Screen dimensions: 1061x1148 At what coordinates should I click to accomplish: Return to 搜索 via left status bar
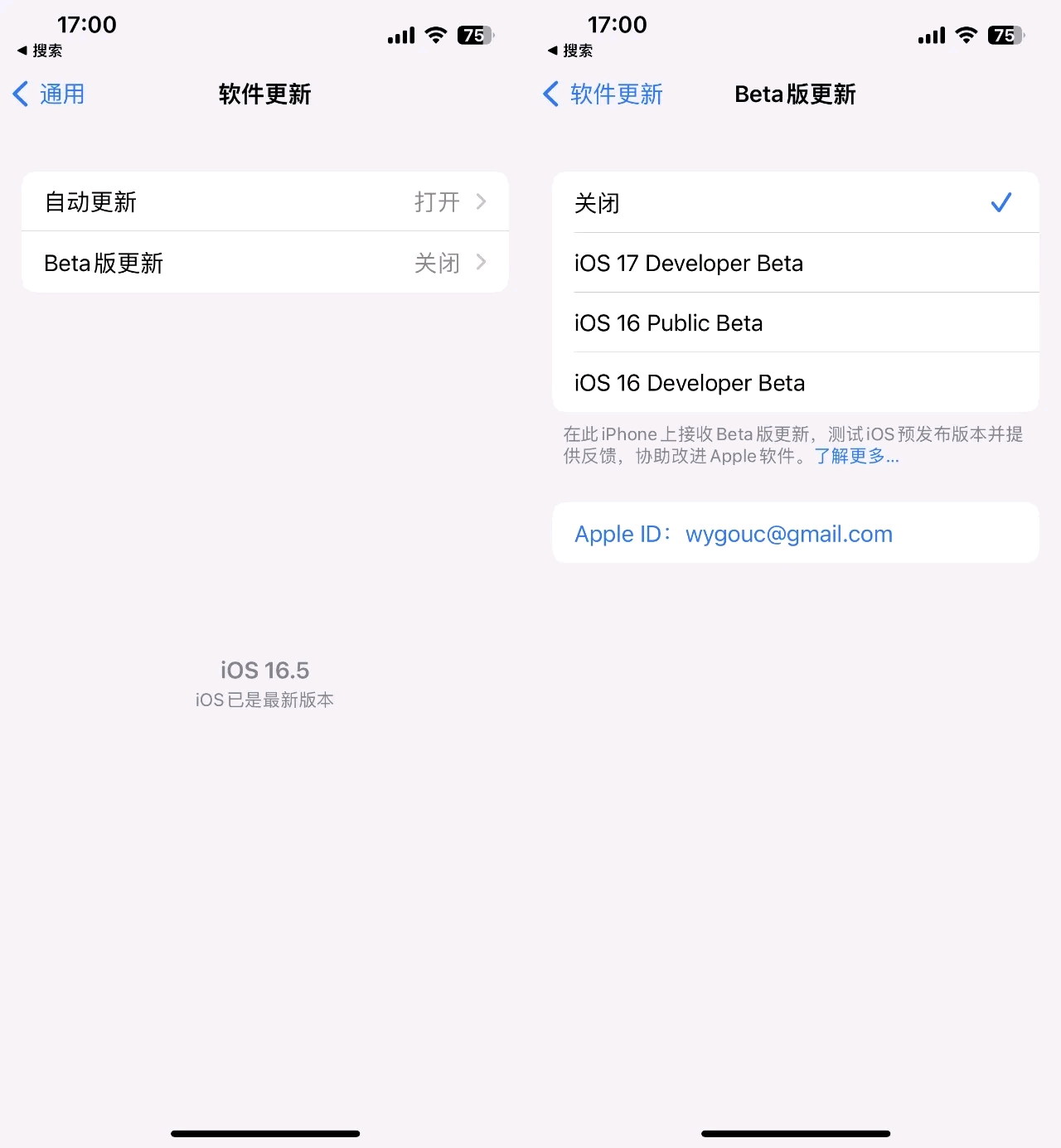tap(40, 51)
